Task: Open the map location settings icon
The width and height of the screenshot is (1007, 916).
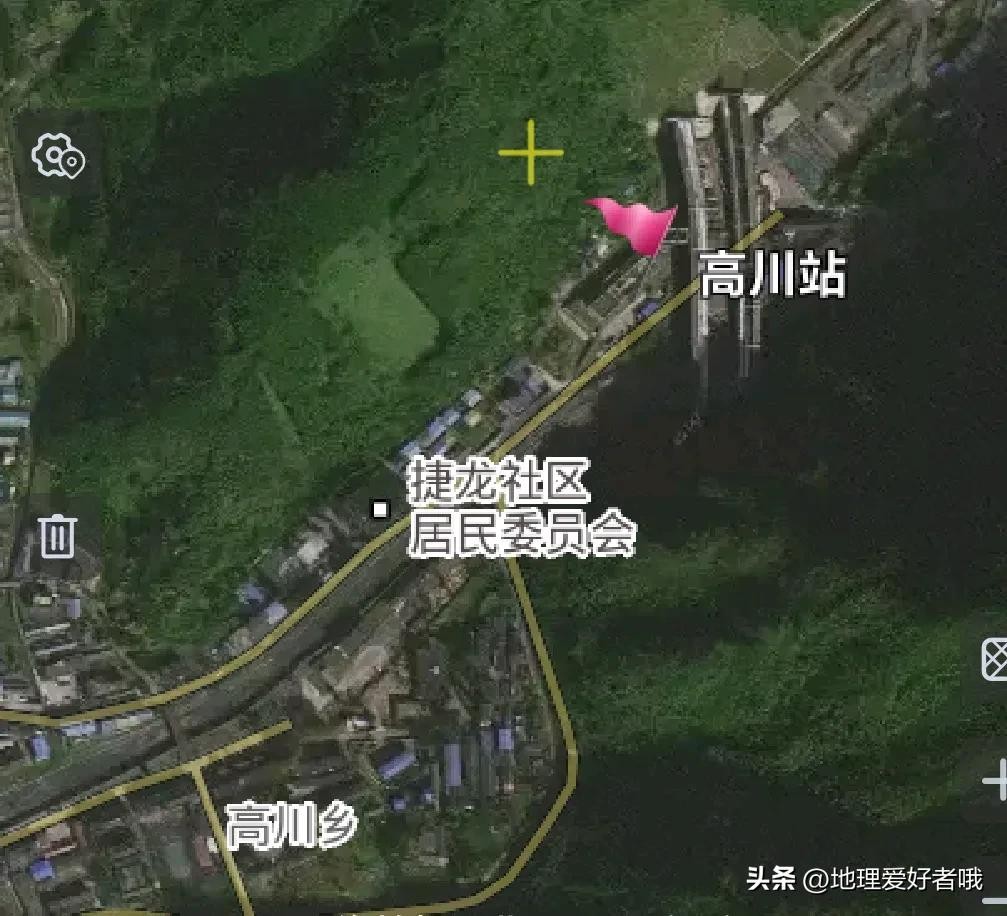Action: (x=58, y=157)
